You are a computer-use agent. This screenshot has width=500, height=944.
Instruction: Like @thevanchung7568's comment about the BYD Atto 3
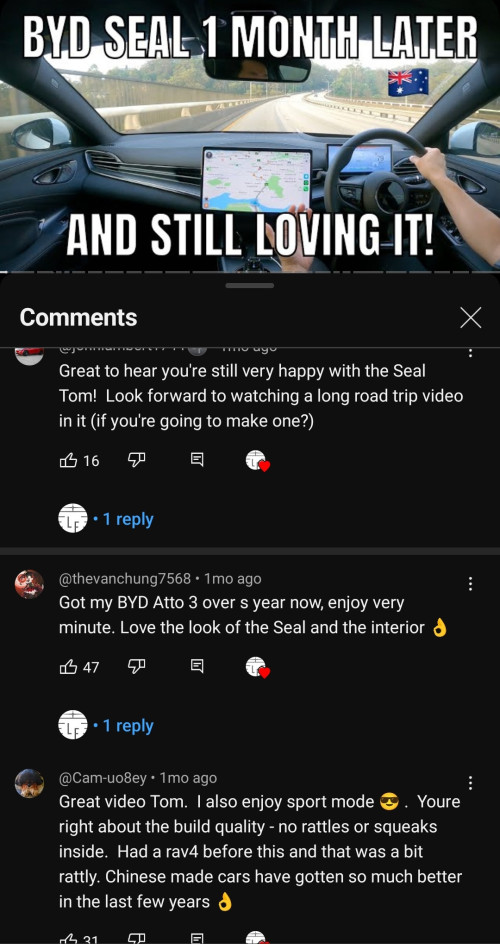pos(69,667)
